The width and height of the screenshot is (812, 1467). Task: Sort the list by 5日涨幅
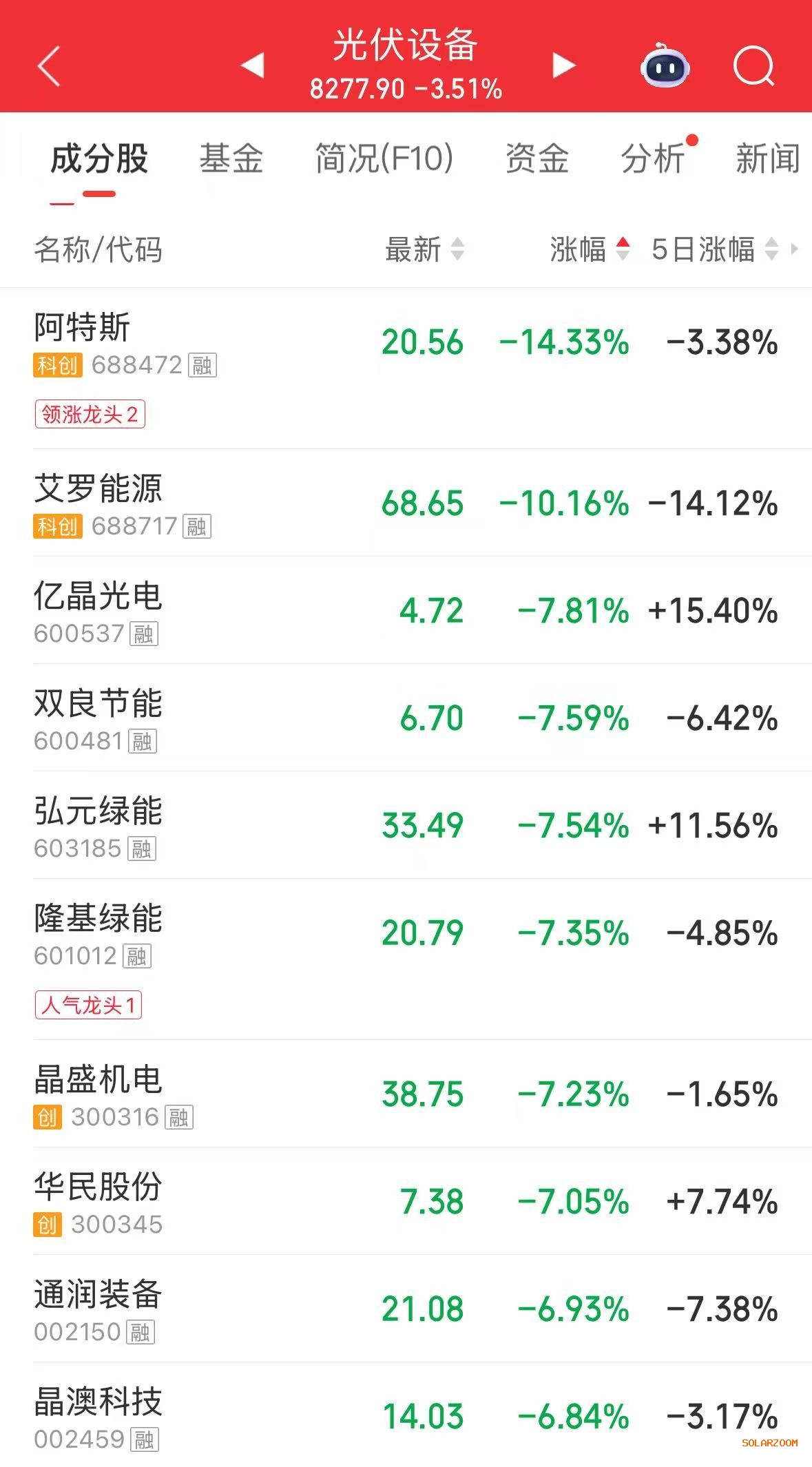tap(714, 249)
